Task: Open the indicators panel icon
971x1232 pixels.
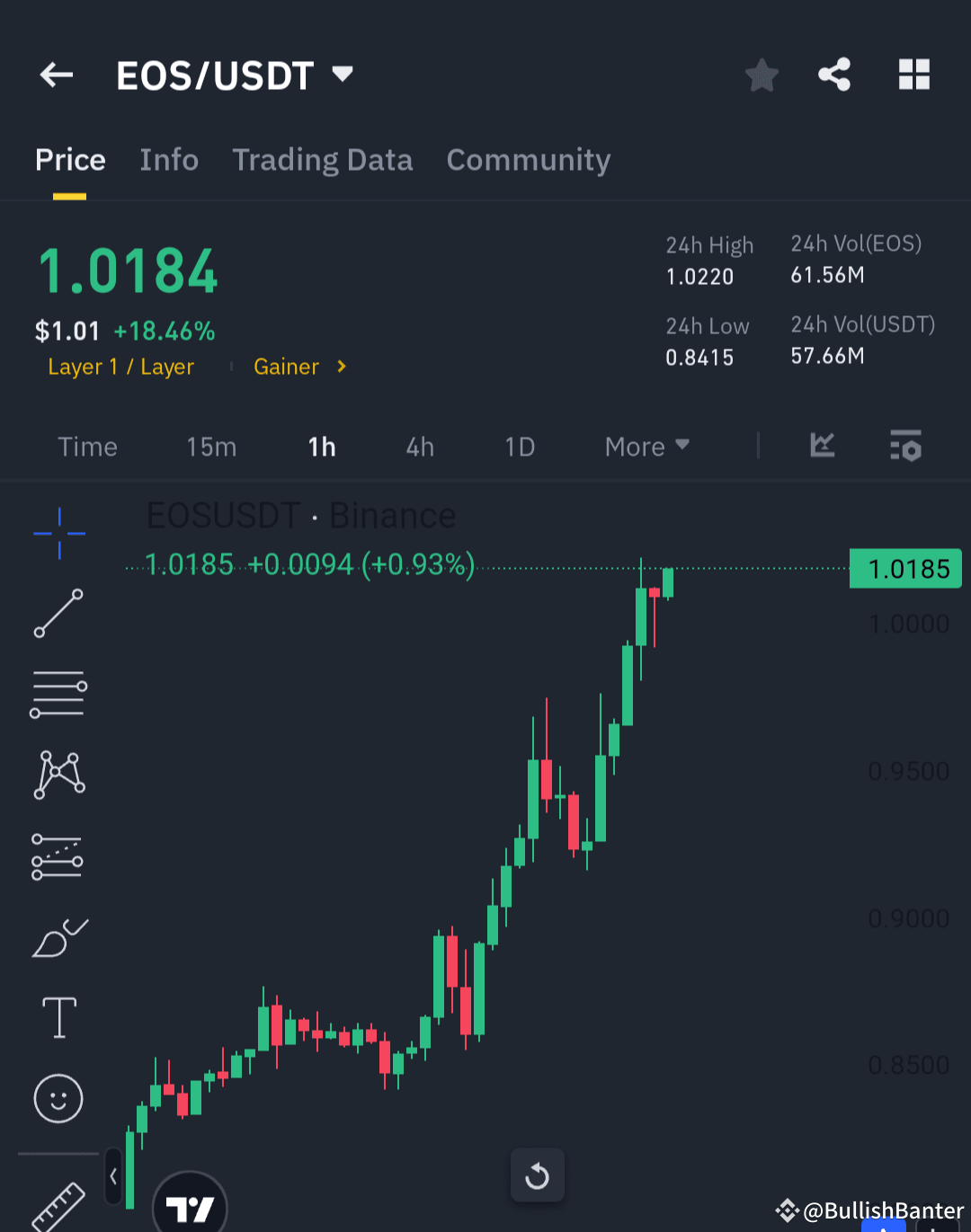Action: (x=822, y=447)
